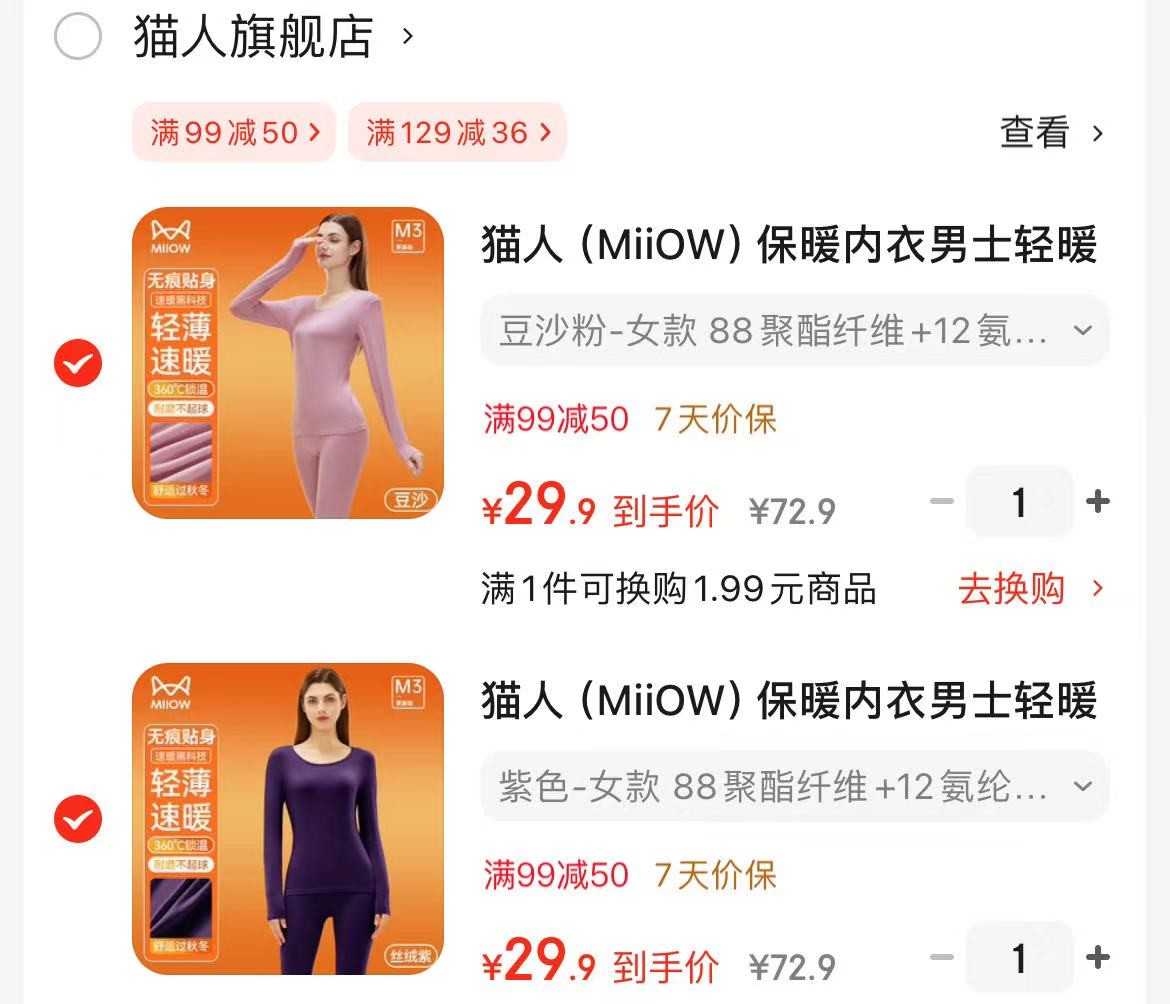1170x1004 pixels.
Task: Open the 猫人旗舰店 store page
Action: click(x=254, y=38)
